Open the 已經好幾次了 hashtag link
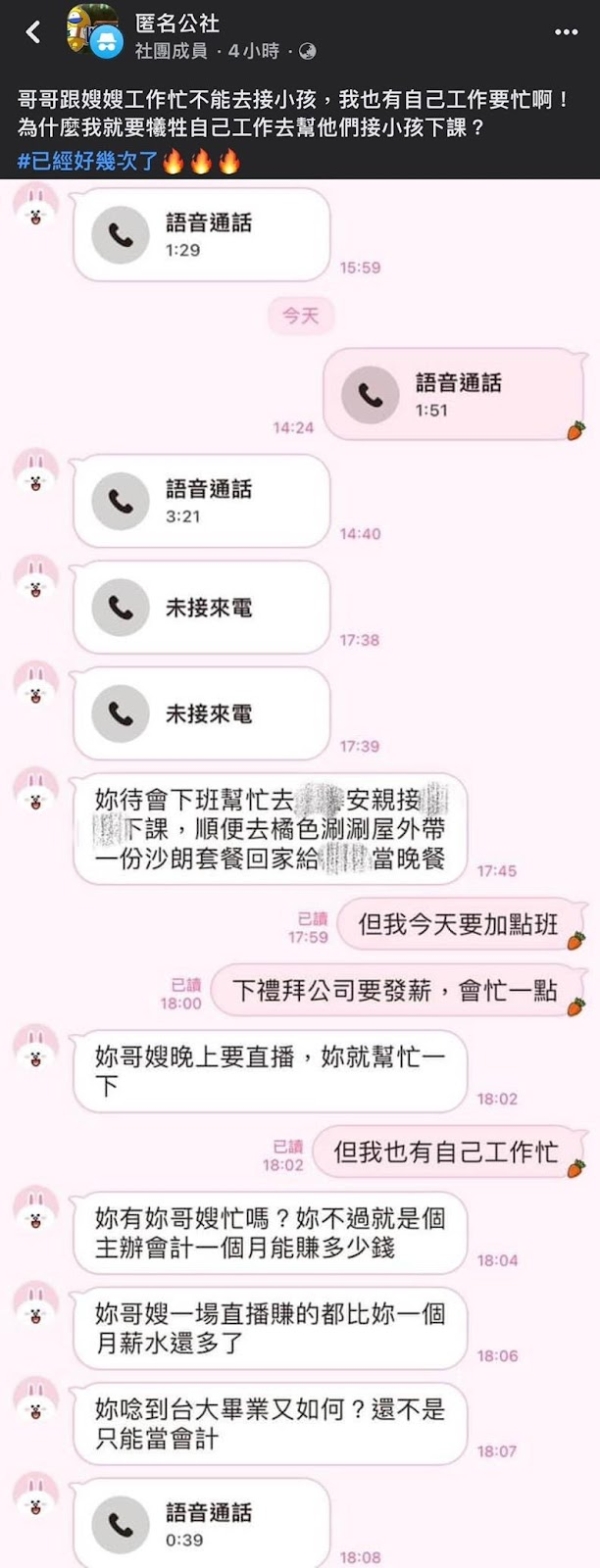Viewport: 600px width, 1568px height. pyautogui.click(x=88, y=161)
